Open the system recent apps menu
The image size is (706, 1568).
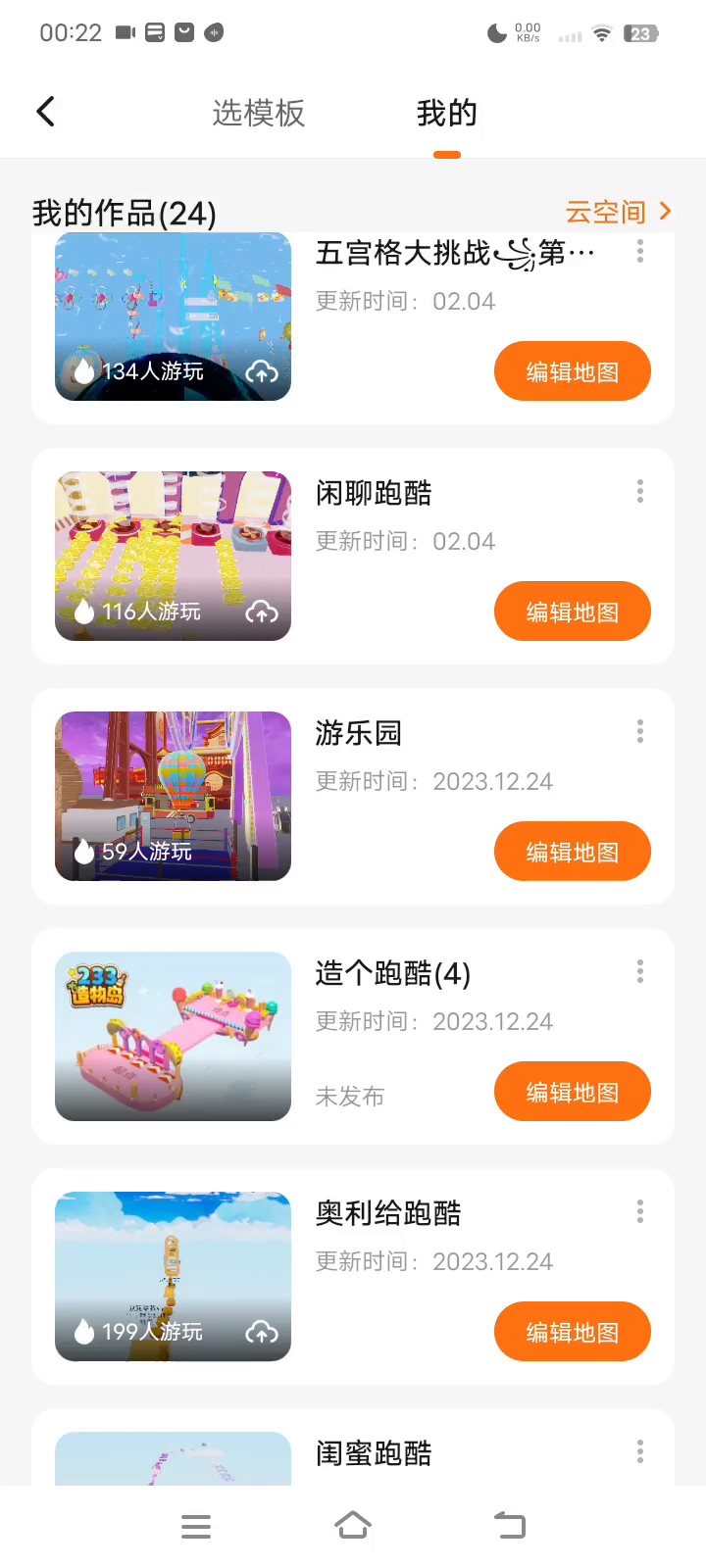coord(196,1526)
